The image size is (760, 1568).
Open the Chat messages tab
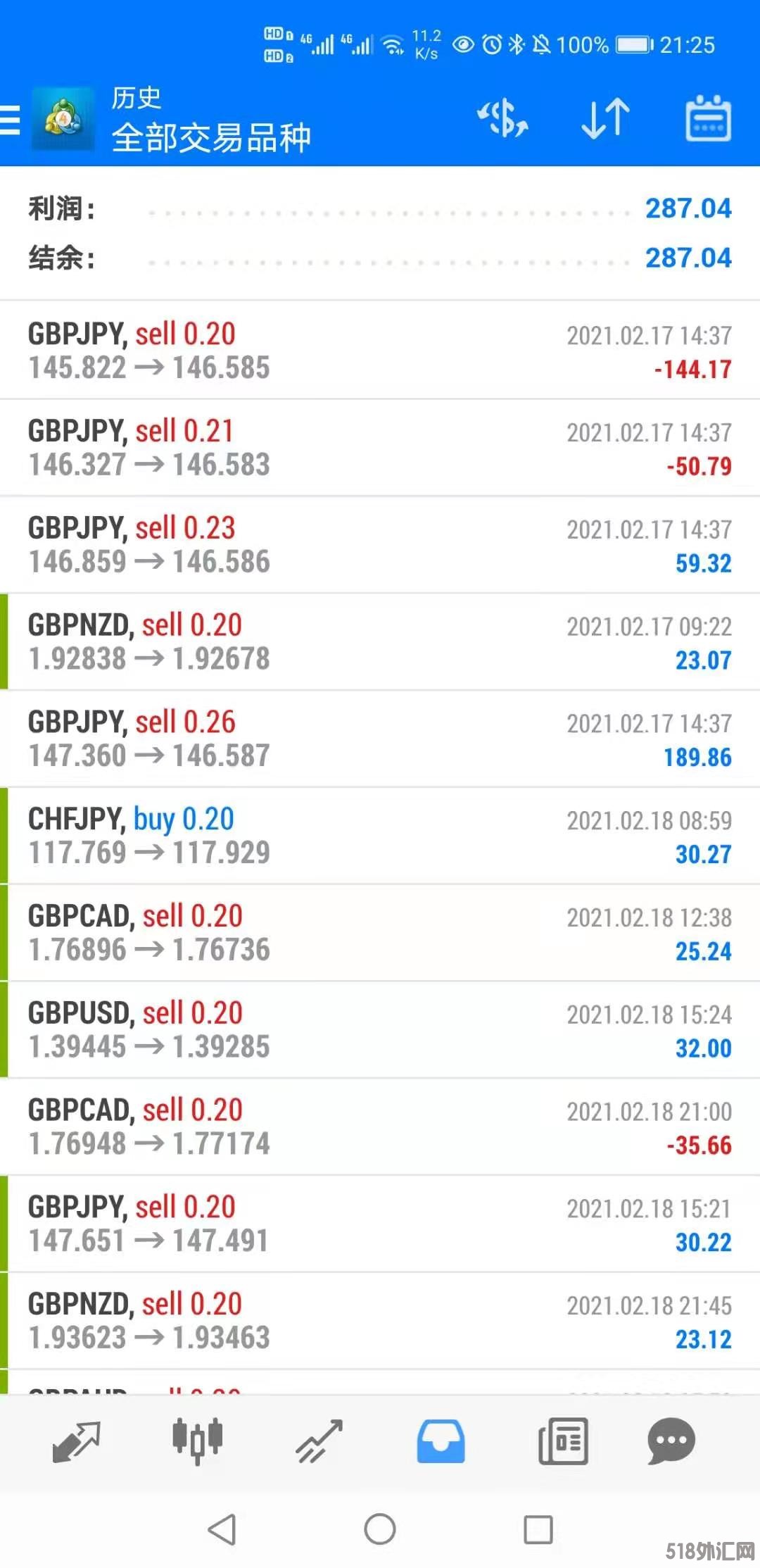click(671, 1441)
